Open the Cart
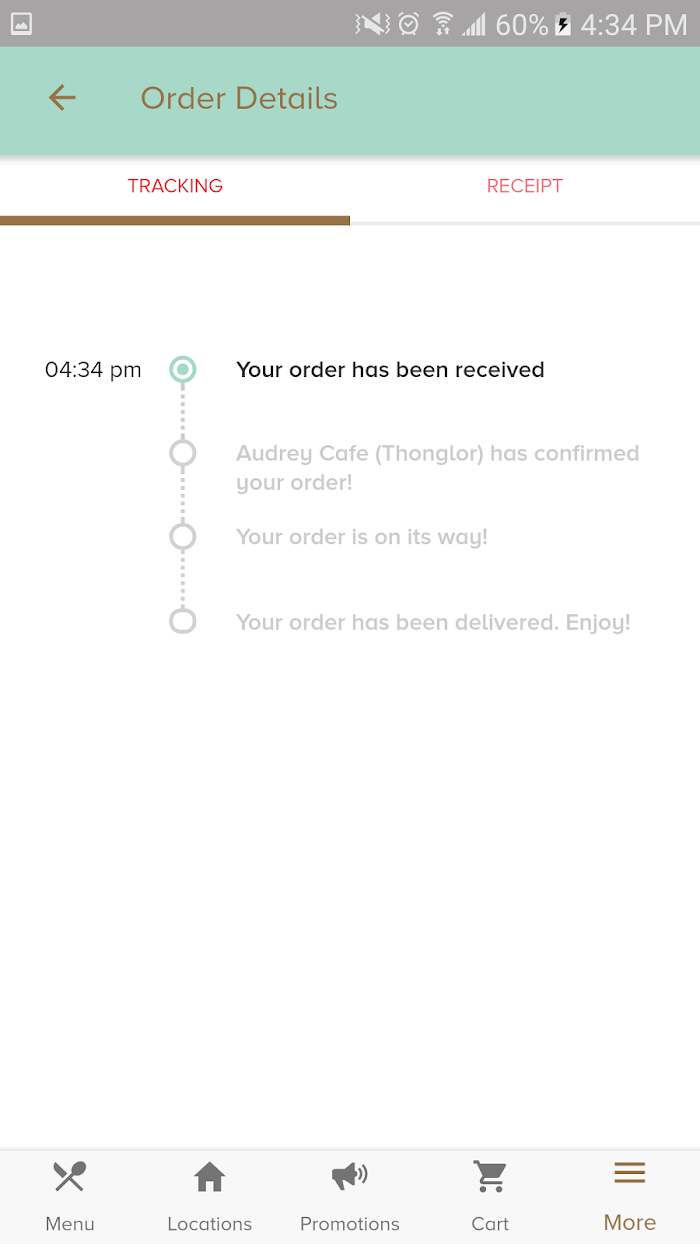The width and height of the screenshot is (700, 1244). click(490, 1196)
